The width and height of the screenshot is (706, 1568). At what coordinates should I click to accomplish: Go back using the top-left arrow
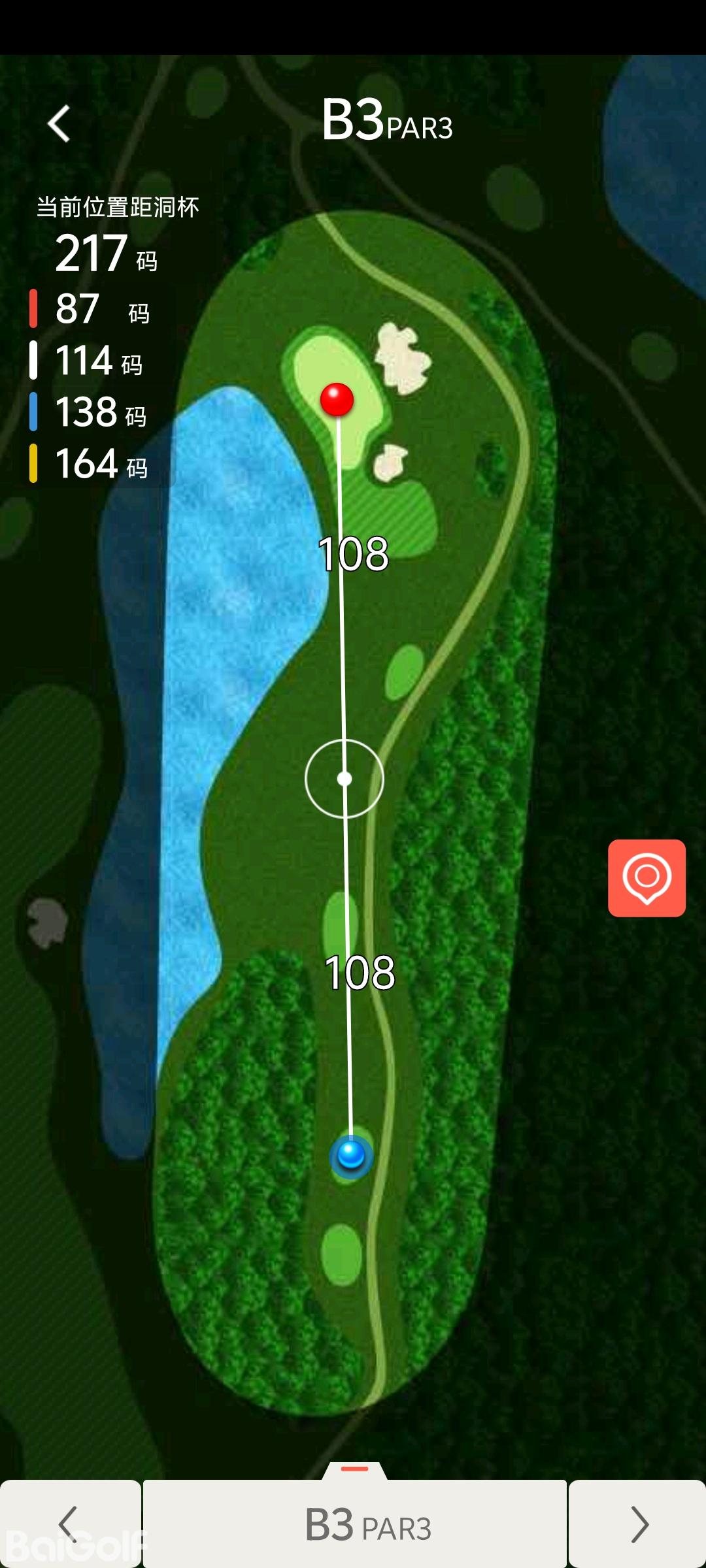pyautogui.click(x=59, y=123)
